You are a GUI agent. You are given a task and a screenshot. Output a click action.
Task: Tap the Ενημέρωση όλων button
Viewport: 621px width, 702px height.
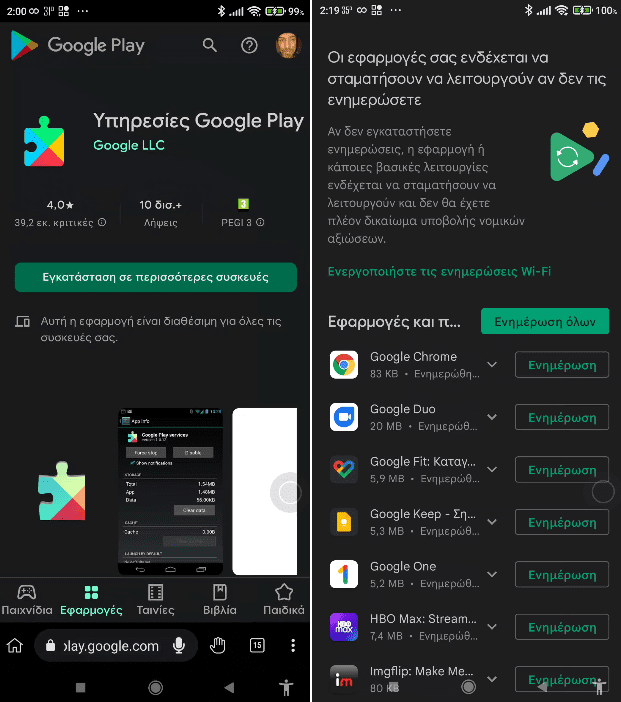coord(545,322)
